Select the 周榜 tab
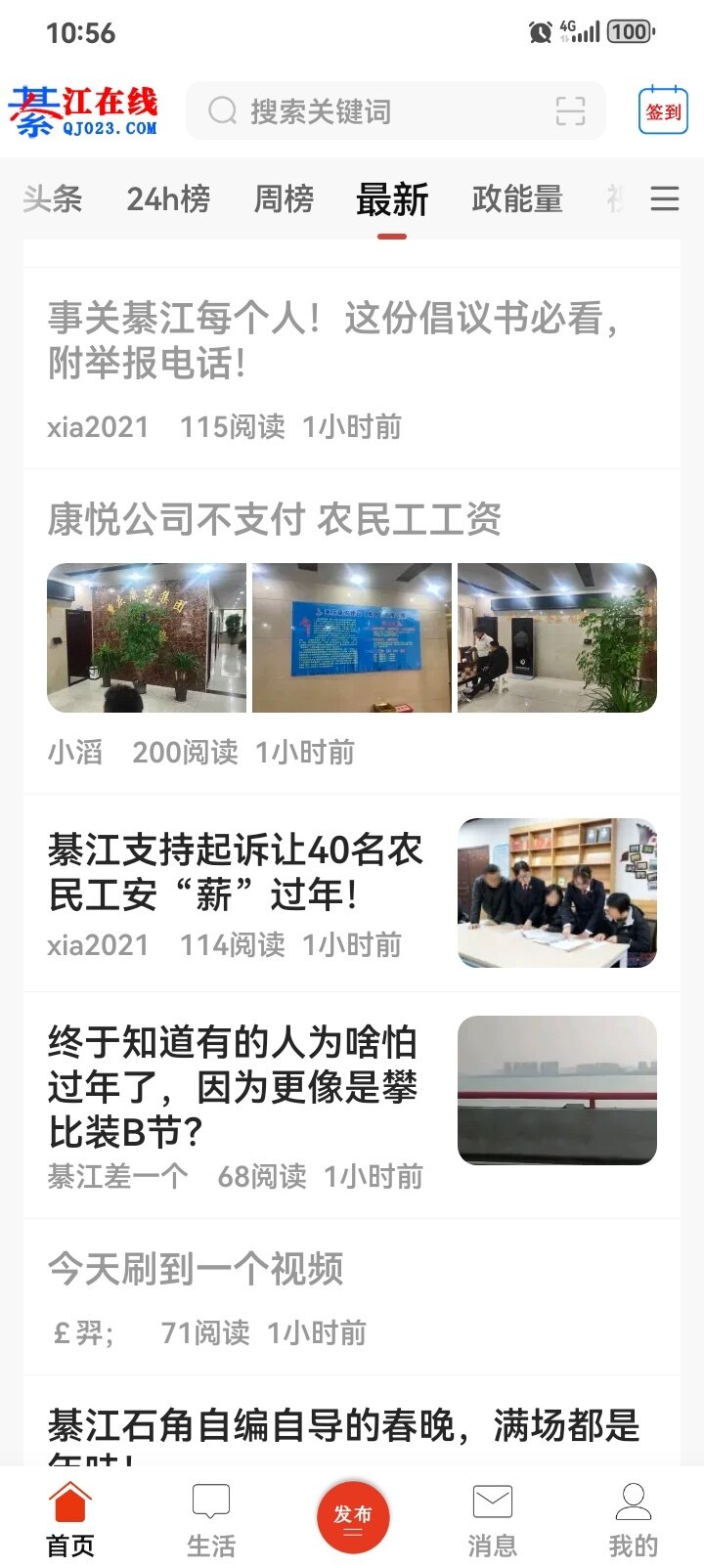704x1568 pixels. tap(284, 198)
